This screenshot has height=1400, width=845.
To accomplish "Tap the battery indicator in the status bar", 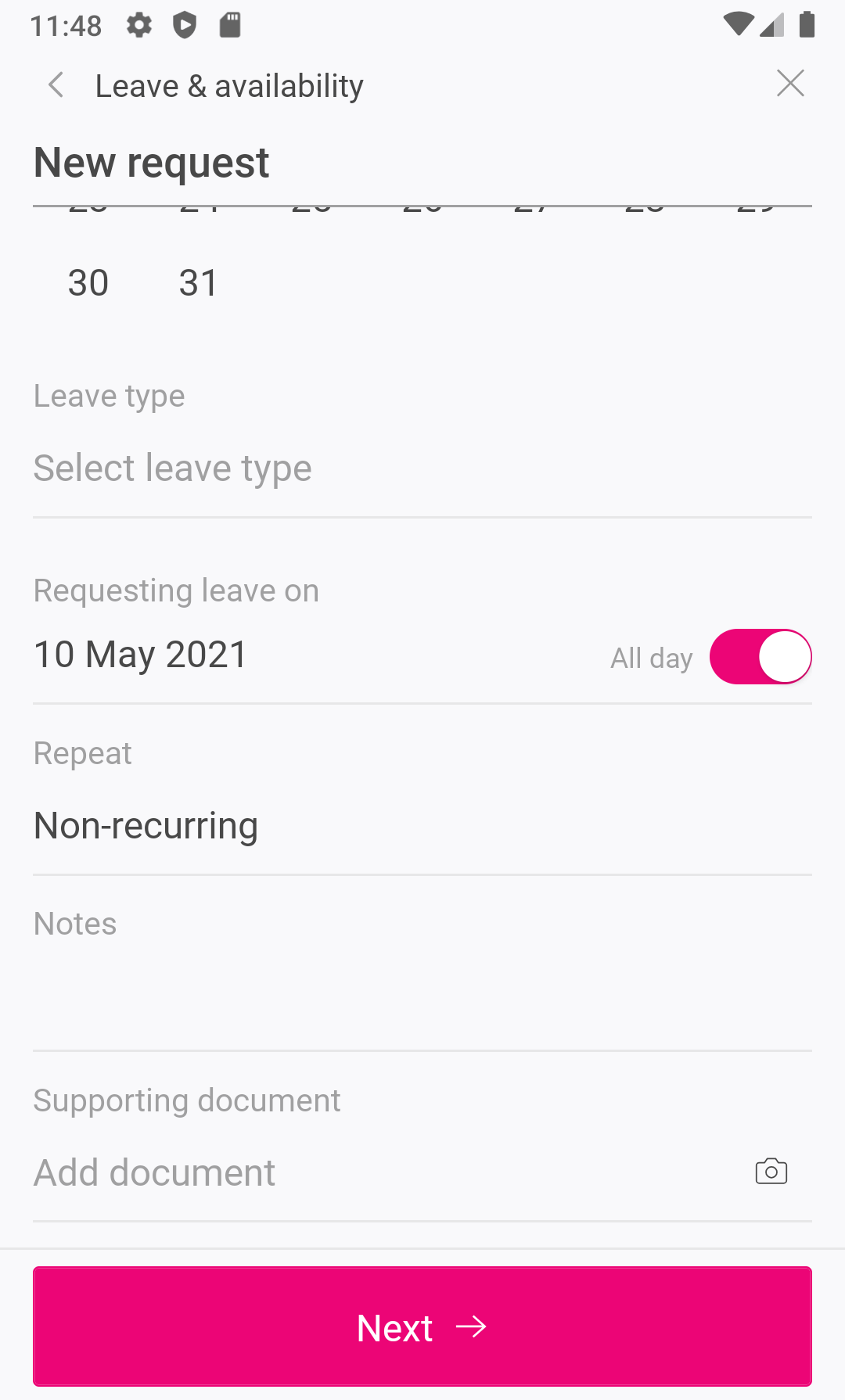I will pos(807,25).
